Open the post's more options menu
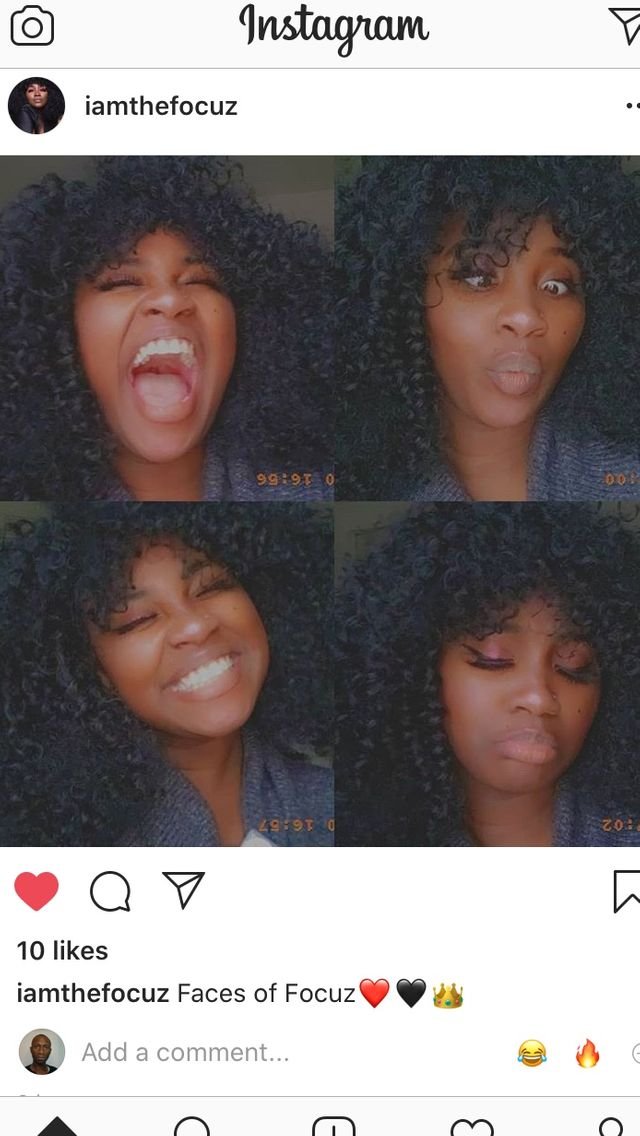 (x=631, y=105)
